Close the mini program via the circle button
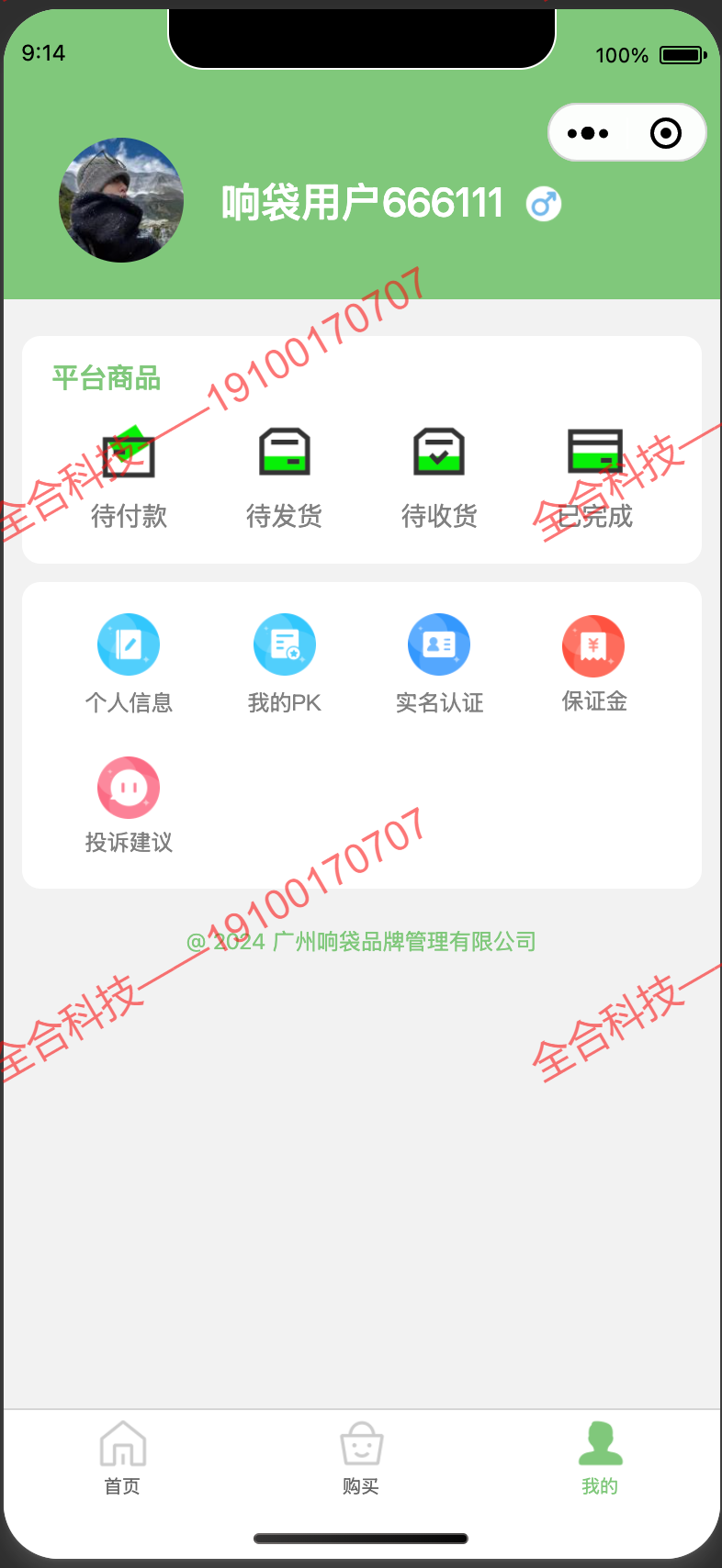The height and width of the screenshot is (1568, 722). pyautogui.click(x=666, y=133)
